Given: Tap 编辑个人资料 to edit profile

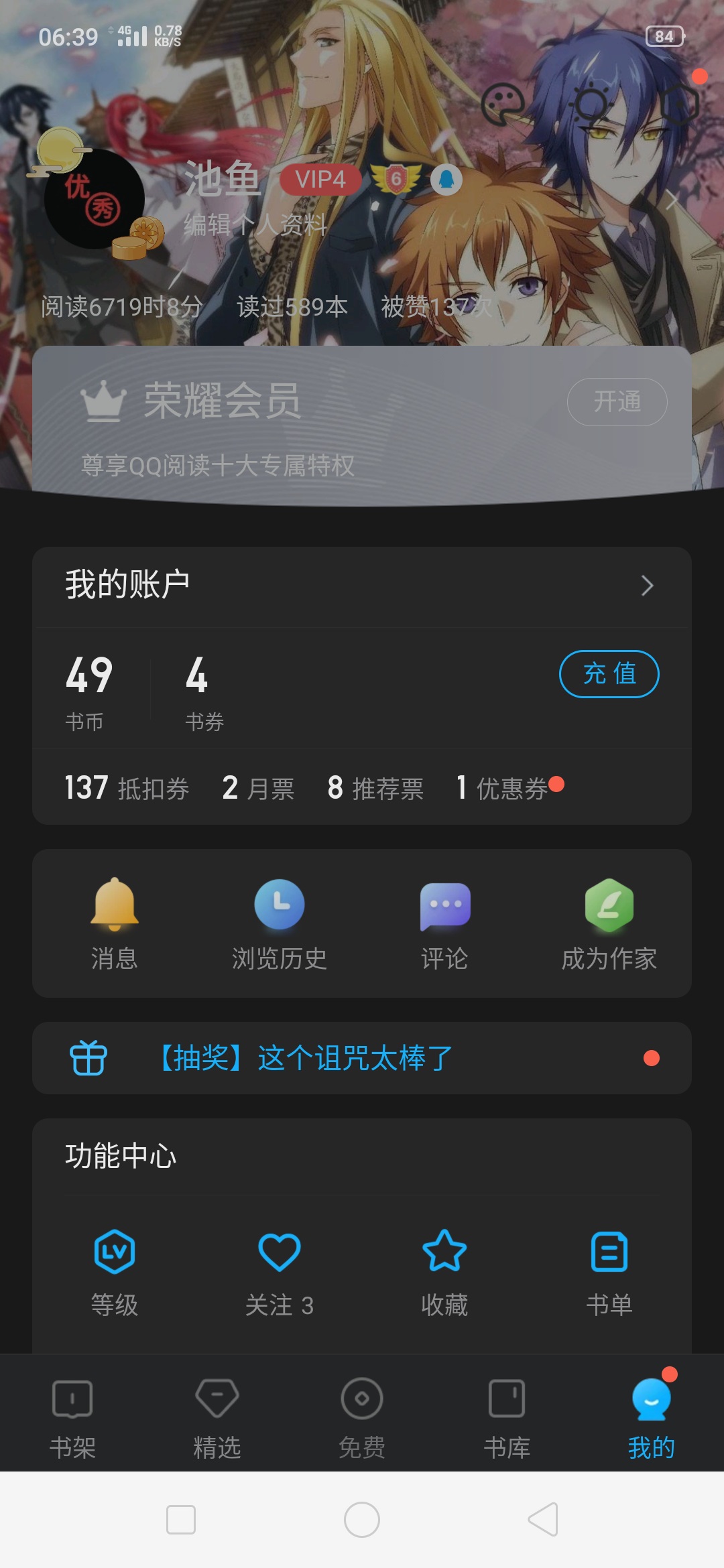Looking at the screenshot, I should (x=255, y=225).
